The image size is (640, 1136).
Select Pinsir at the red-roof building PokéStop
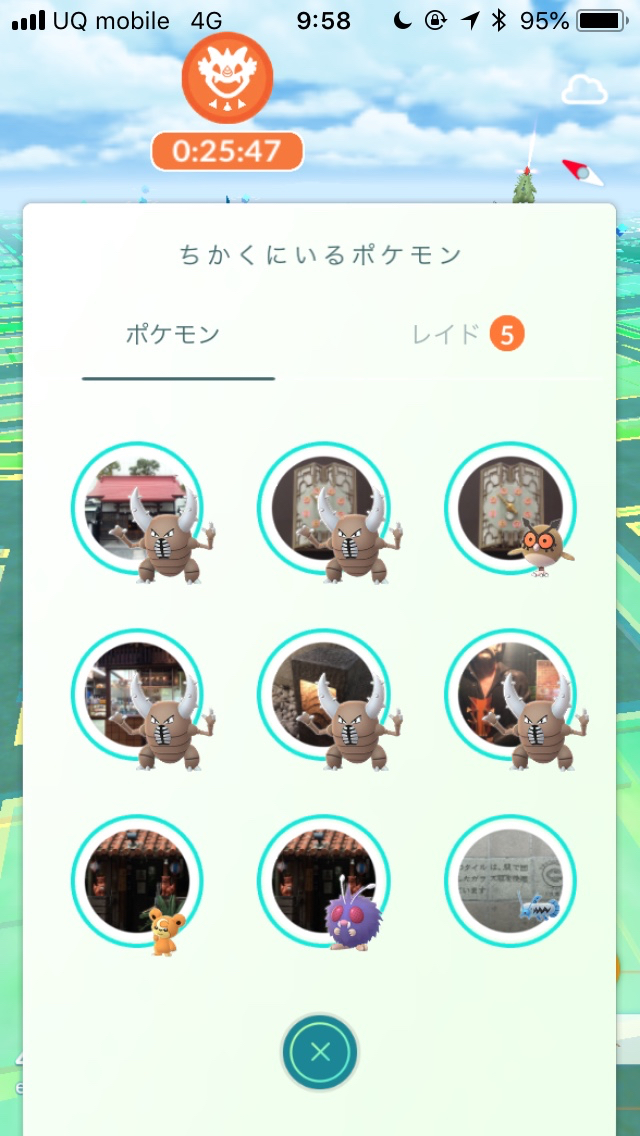click(137, 509)
